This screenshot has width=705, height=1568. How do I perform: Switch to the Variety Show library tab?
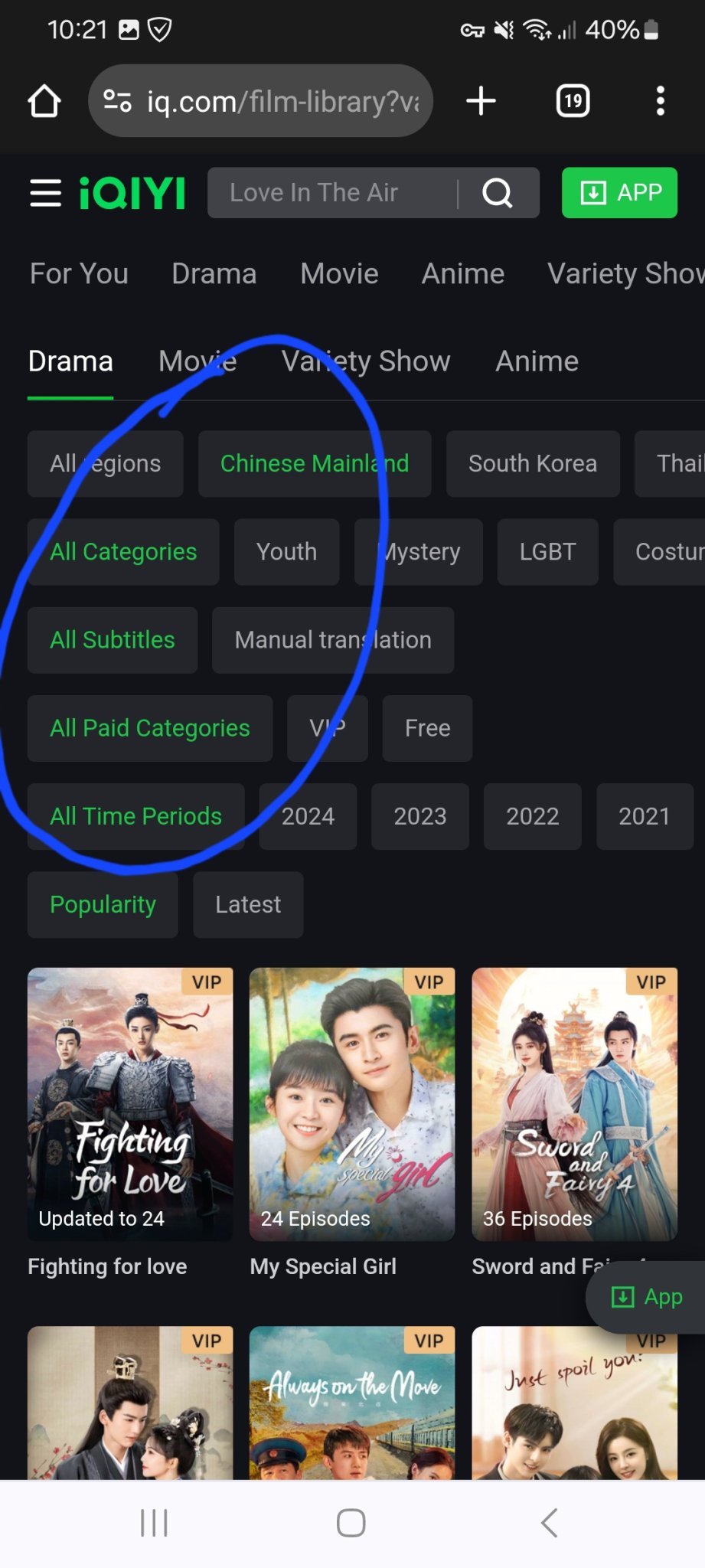(x=366, y=361)
